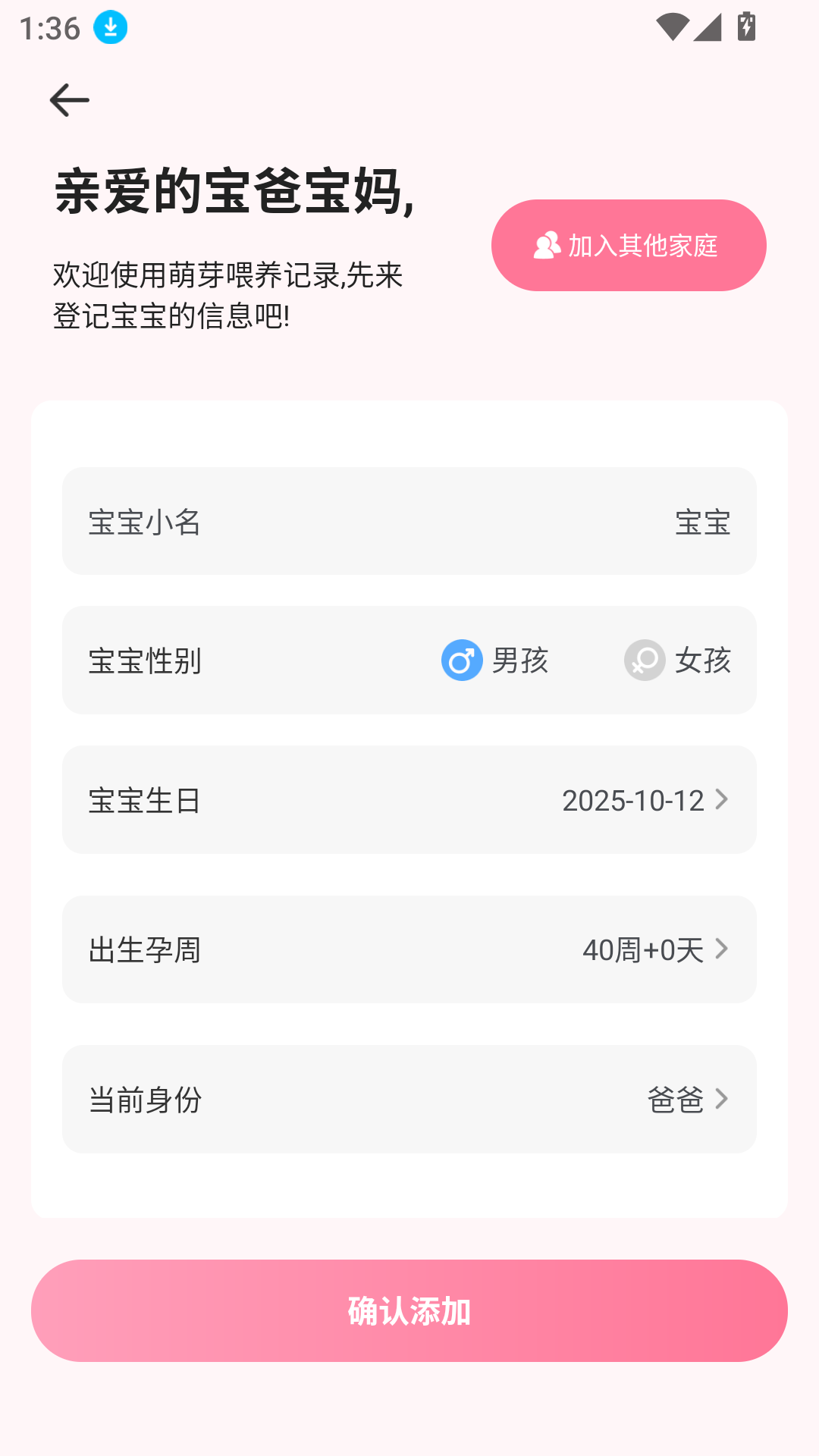
Task: Select the gray female symbol icon
Action: click(644, 660)
